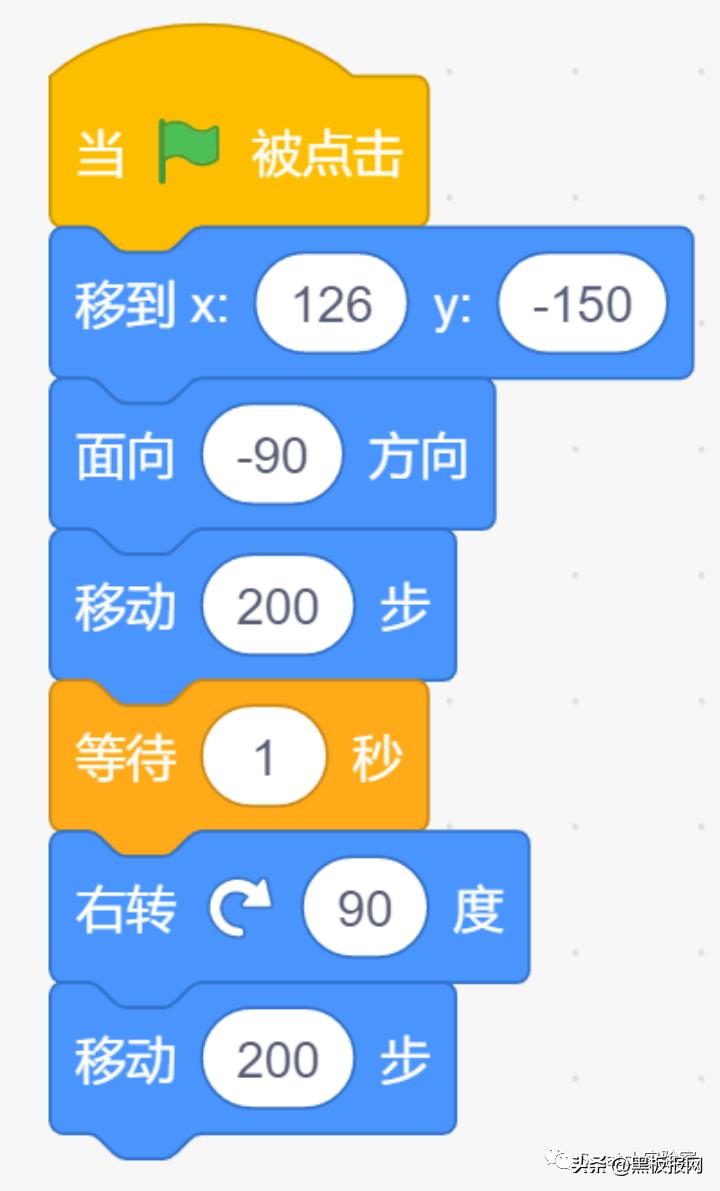720x1191 pixels.
Task: Click the x value 126 input field
Action: [331, 303]
